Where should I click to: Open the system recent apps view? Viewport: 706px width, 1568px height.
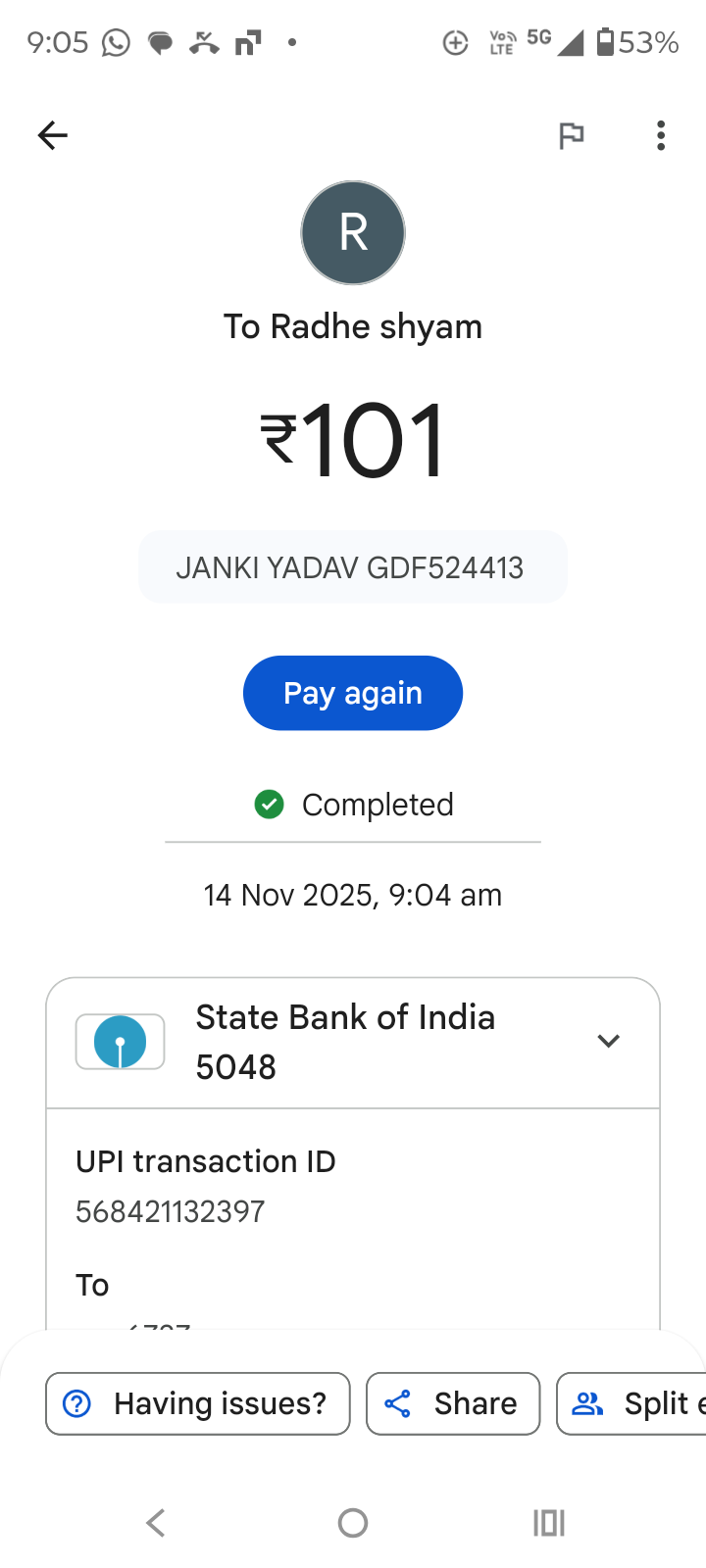point(549,1523)
